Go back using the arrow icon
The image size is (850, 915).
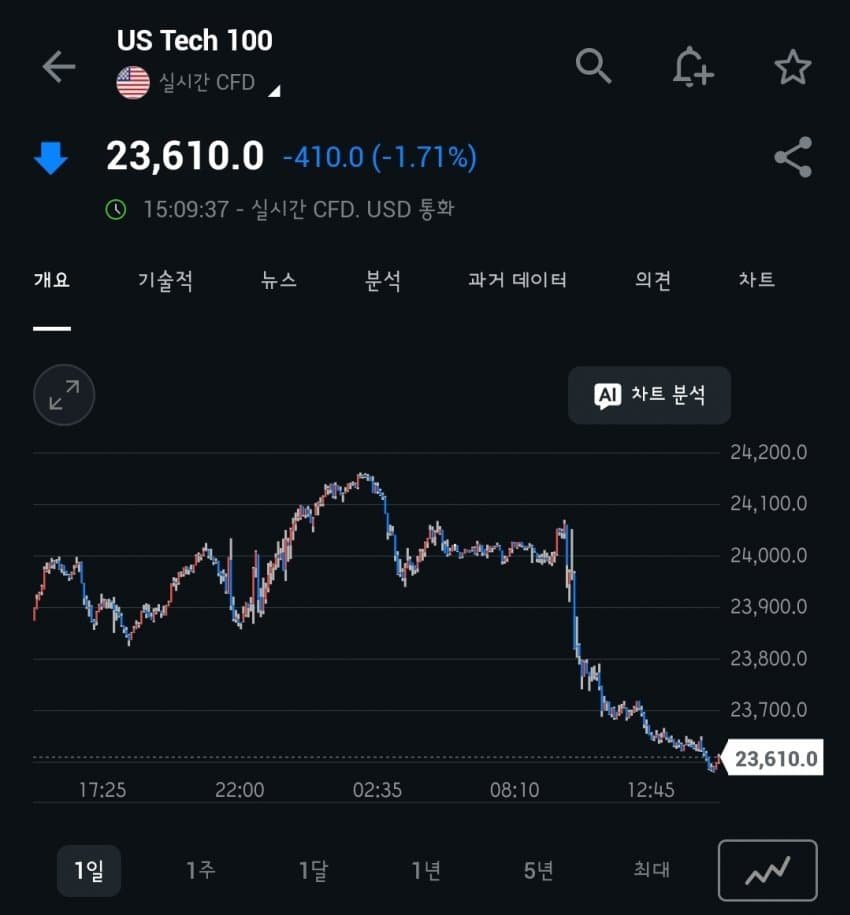tap(58, 67)
